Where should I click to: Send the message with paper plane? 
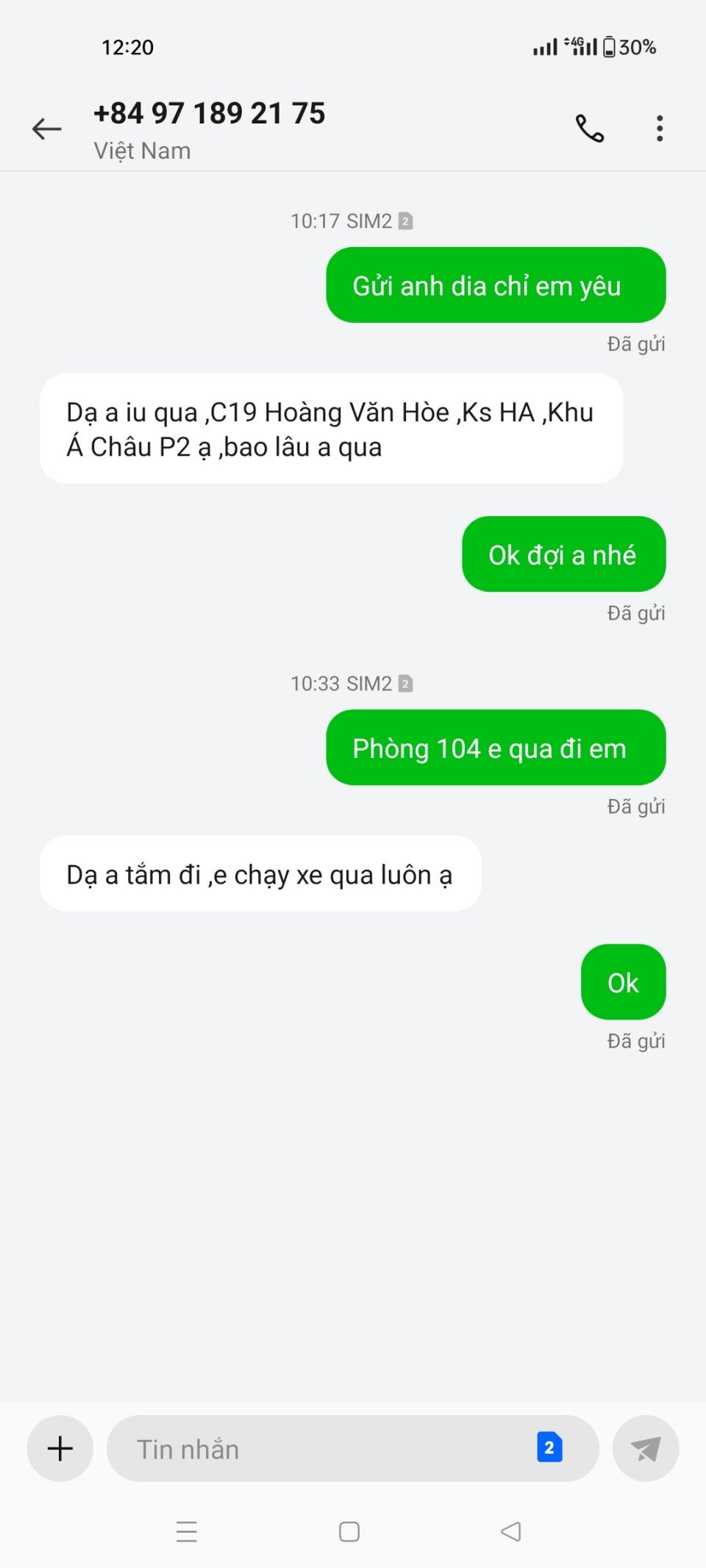[x=645, y=1448]
